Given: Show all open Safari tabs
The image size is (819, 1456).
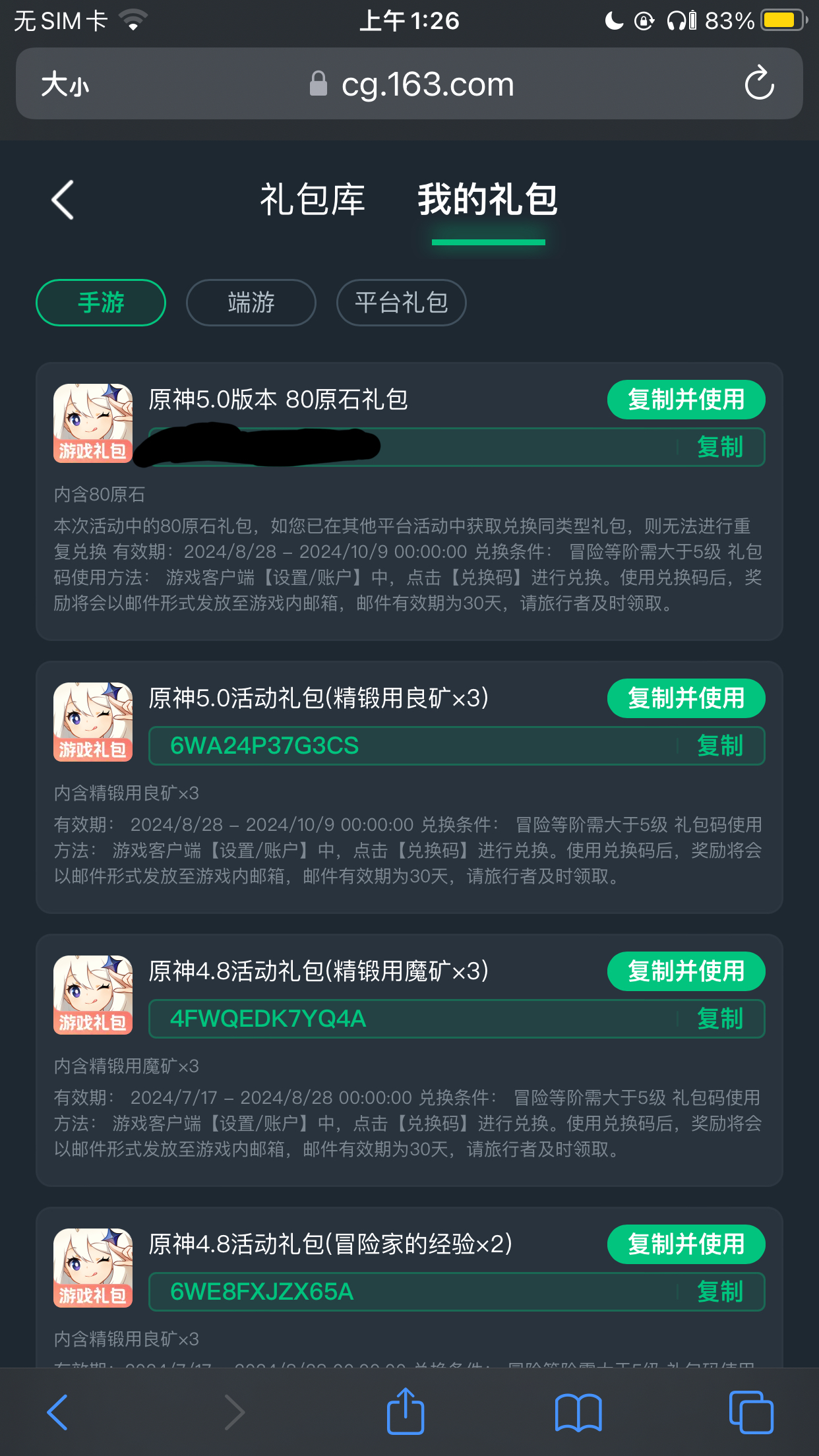Looking at the screenshot, I should click(751, 1412).
